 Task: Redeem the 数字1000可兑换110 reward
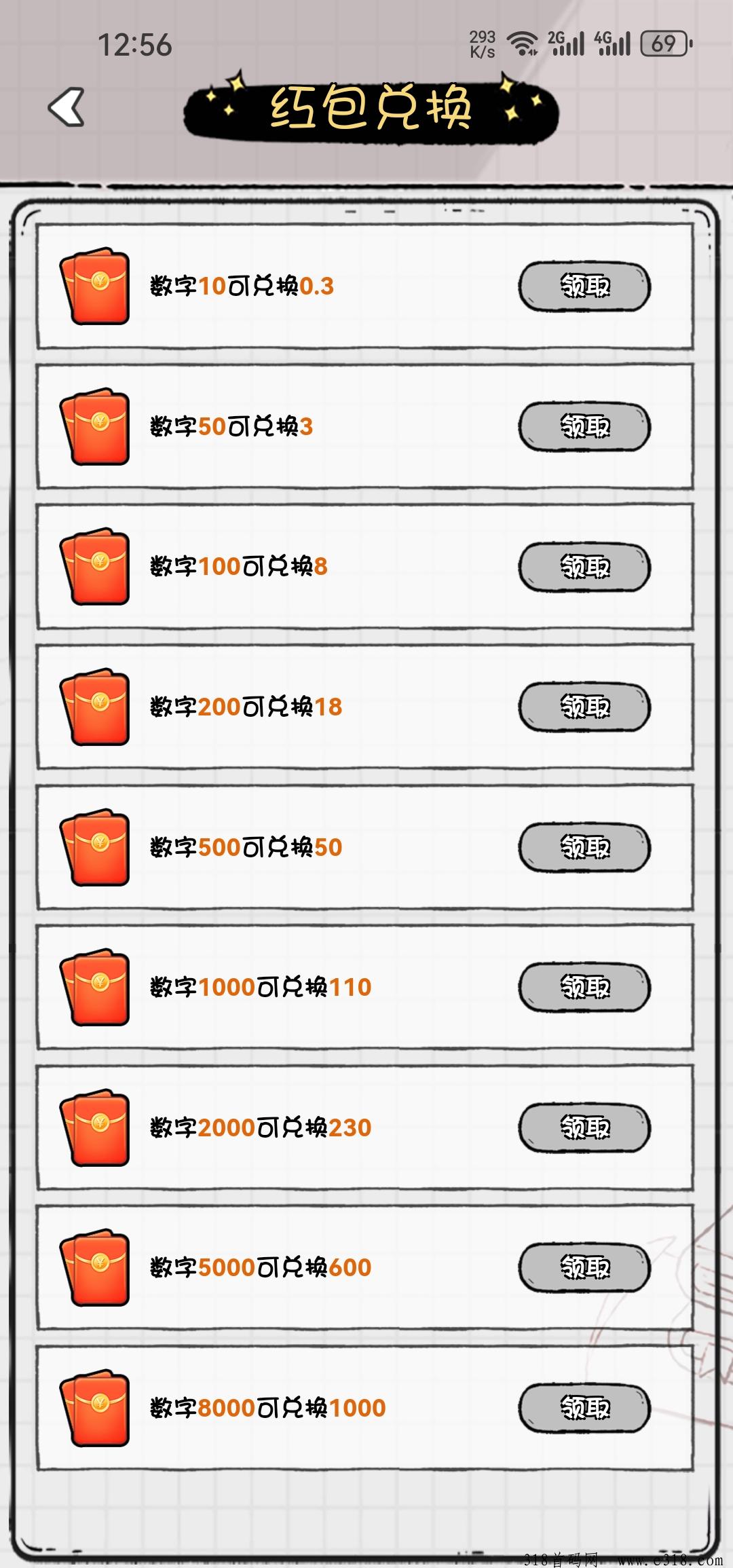point(584,987)
